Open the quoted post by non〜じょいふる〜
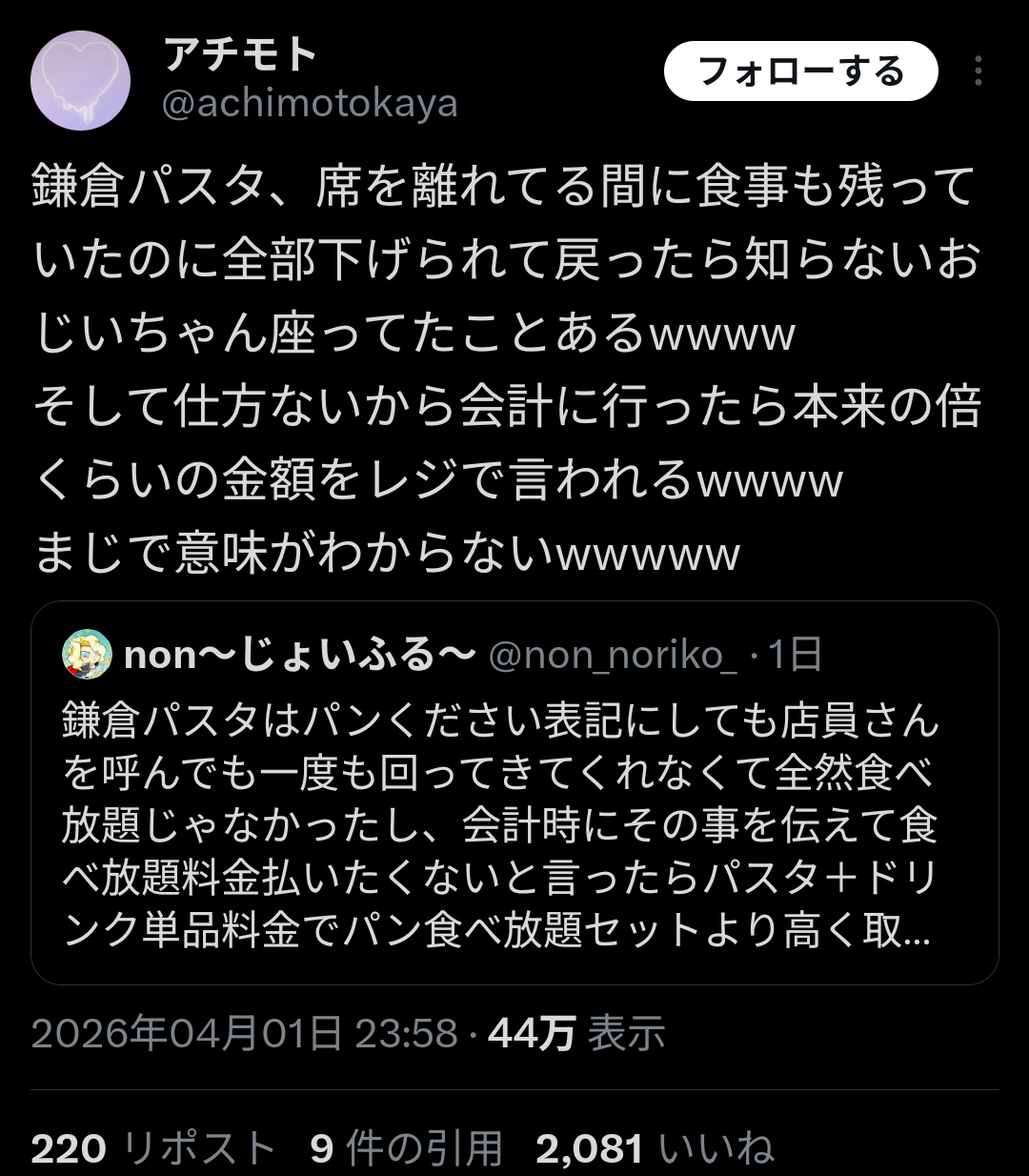The image size is (1029, 1176). point(514,820)
